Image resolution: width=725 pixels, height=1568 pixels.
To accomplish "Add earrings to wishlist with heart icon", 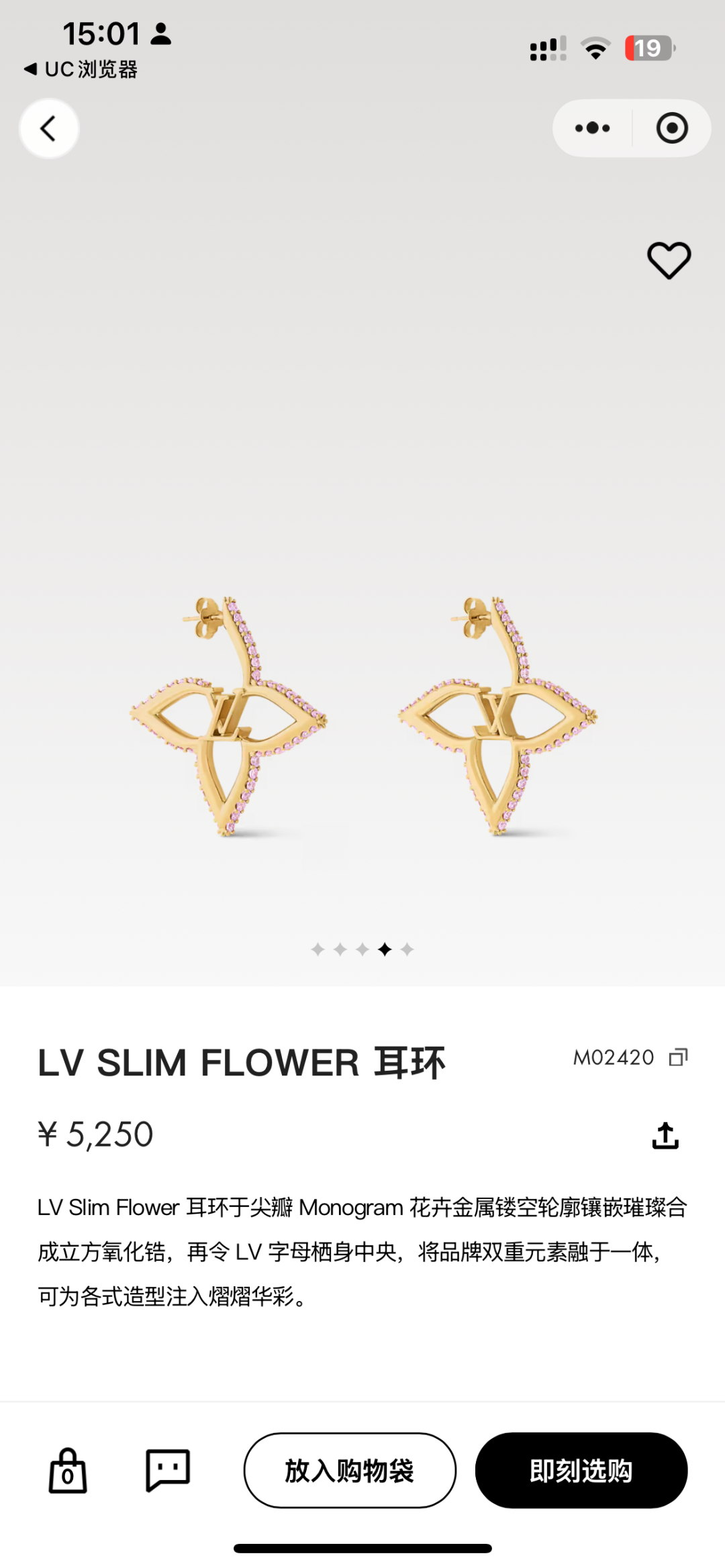I will 669,260.
